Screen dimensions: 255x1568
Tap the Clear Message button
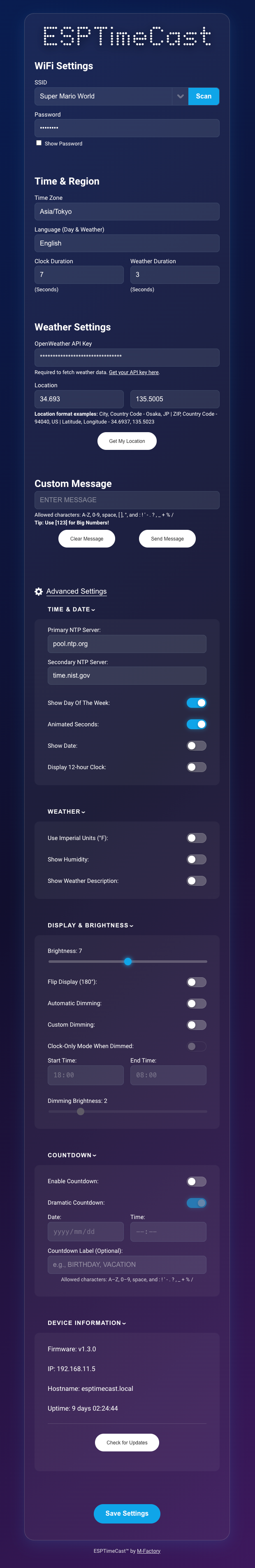point(87,539)
